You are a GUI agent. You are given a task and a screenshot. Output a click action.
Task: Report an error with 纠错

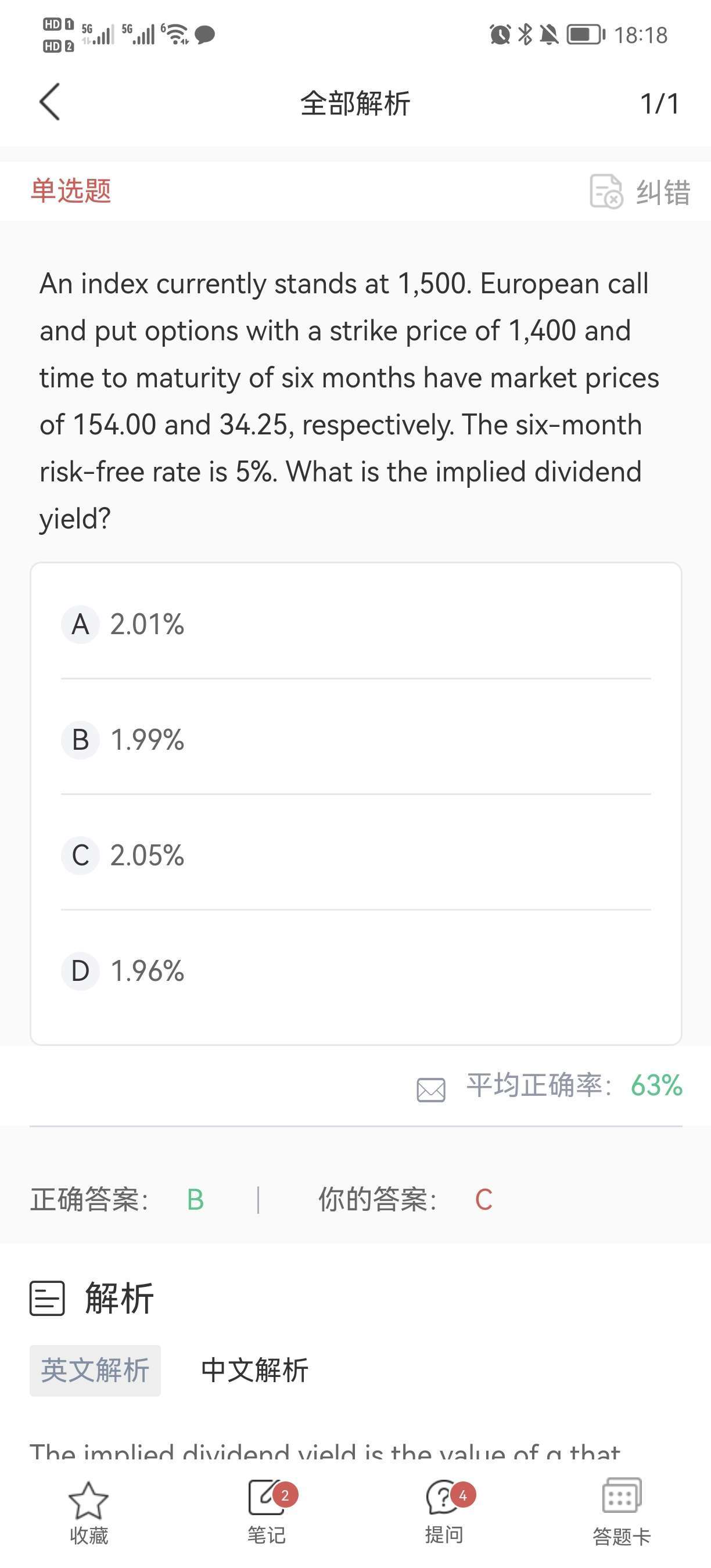(x=640, y=192)
